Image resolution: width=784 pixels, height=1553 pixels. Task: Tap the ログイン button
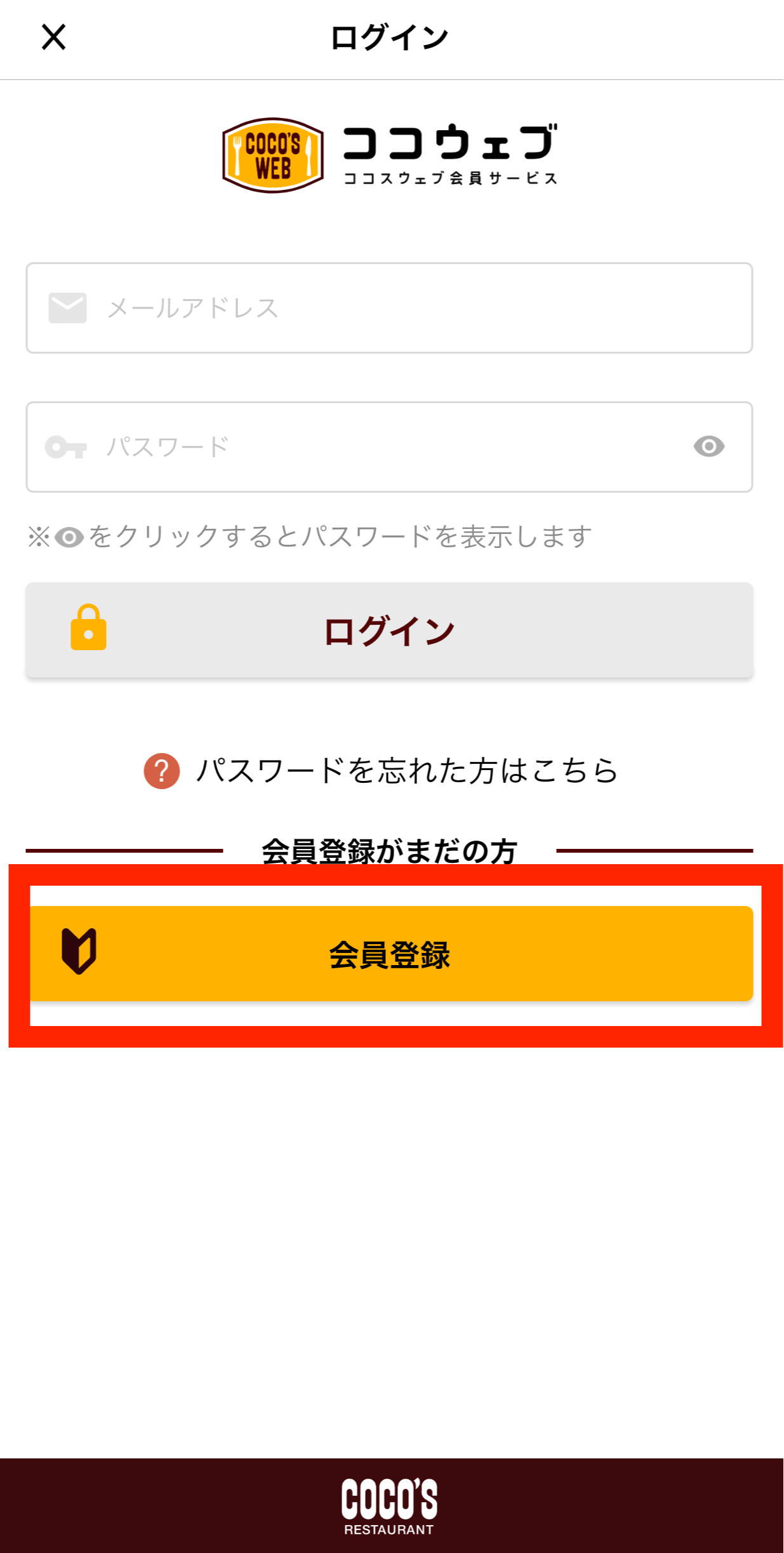(389, 630)
